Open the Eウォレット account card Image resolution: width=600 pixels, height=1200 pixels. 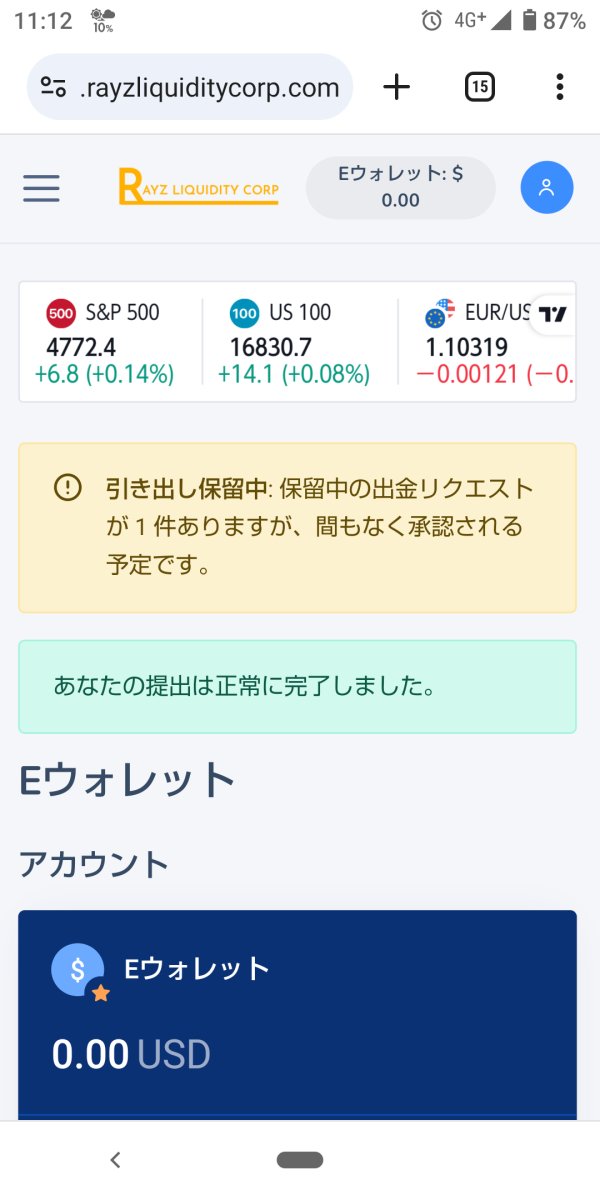tap(298, 1014)
